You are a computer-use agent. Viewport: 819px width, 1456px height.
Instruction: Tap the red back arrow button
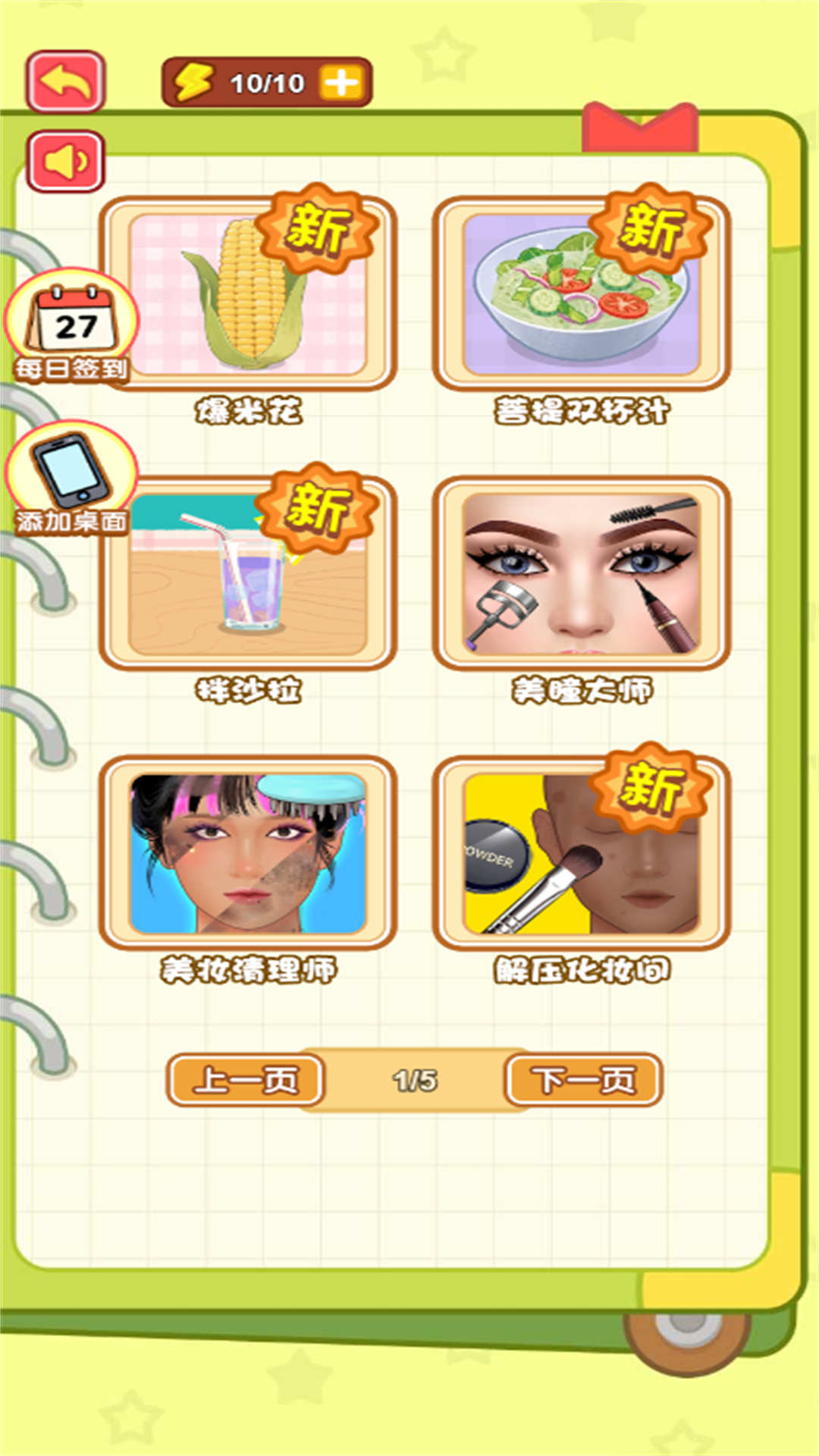tap(66, 81)
